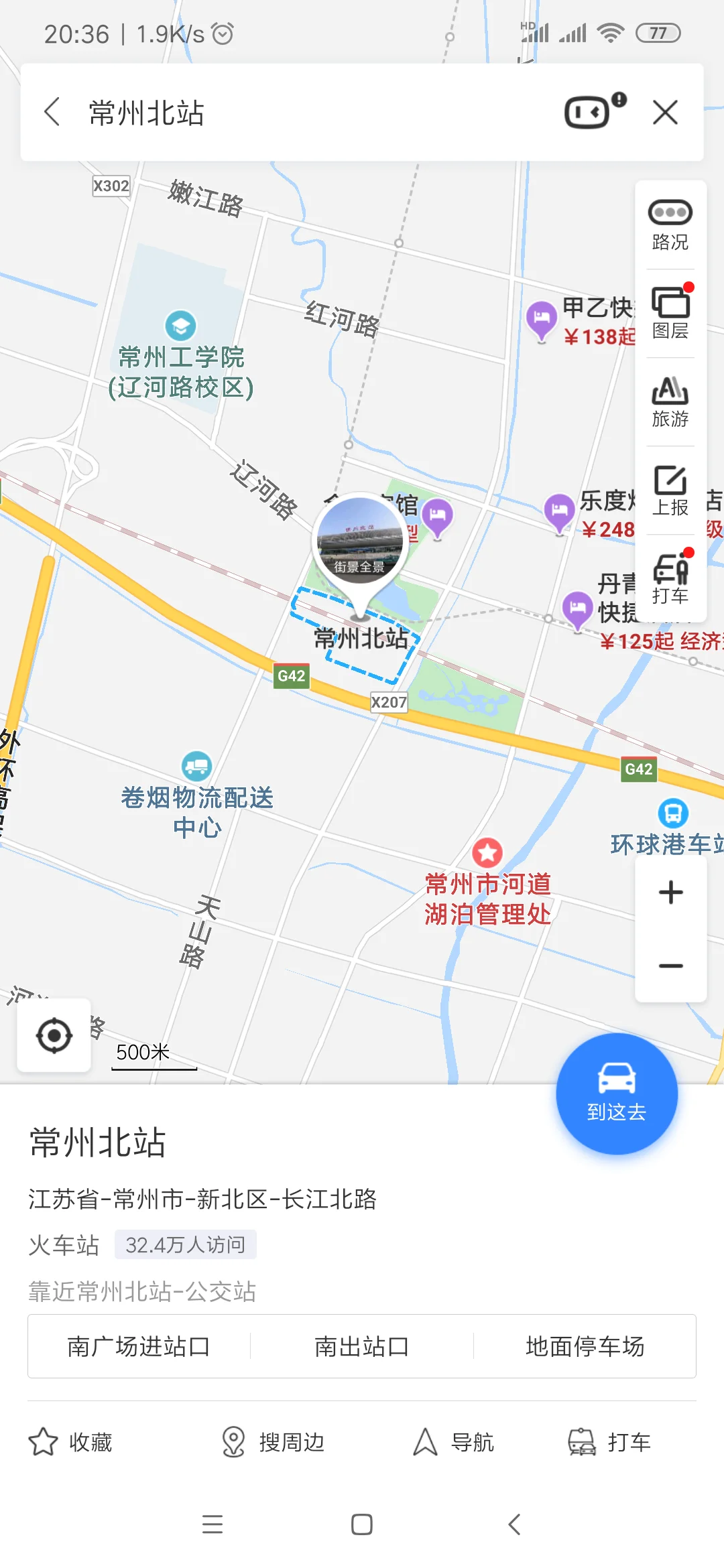
Task: Activate the voice input icon in search bar
Action: click(589, 111)
